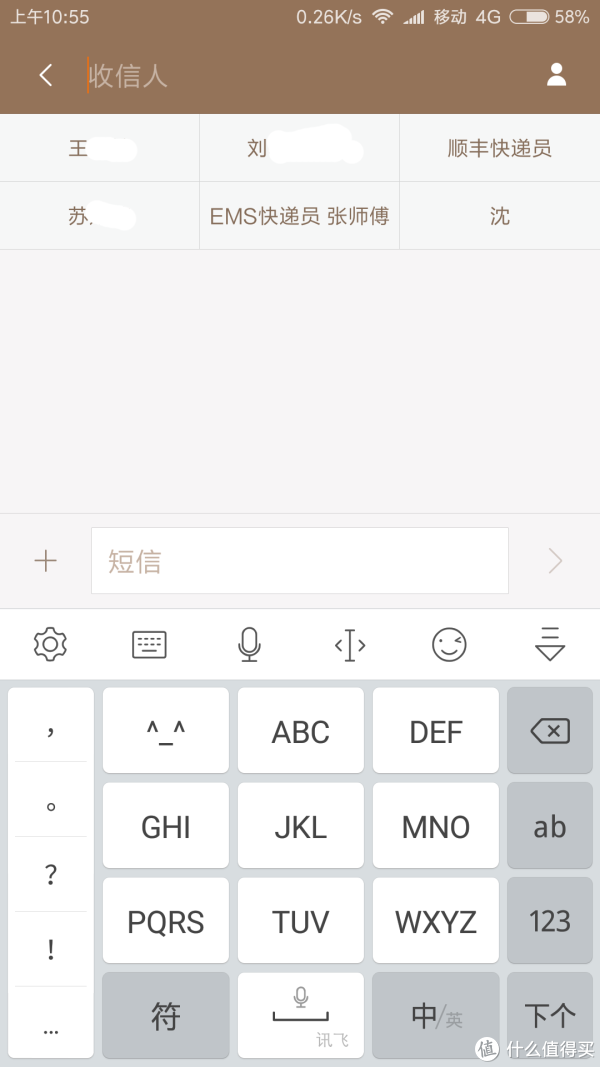Open the emoji smiley panel
600x1067 pixels.
[450, 644]
